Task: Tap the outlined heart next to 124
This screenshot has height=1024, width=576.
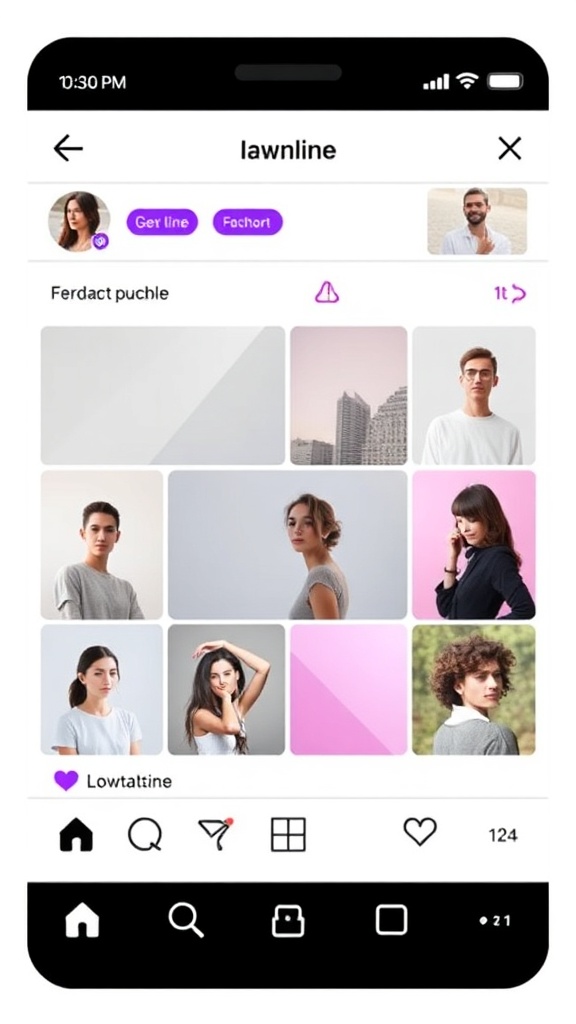Action: click(x=419, y=832)
